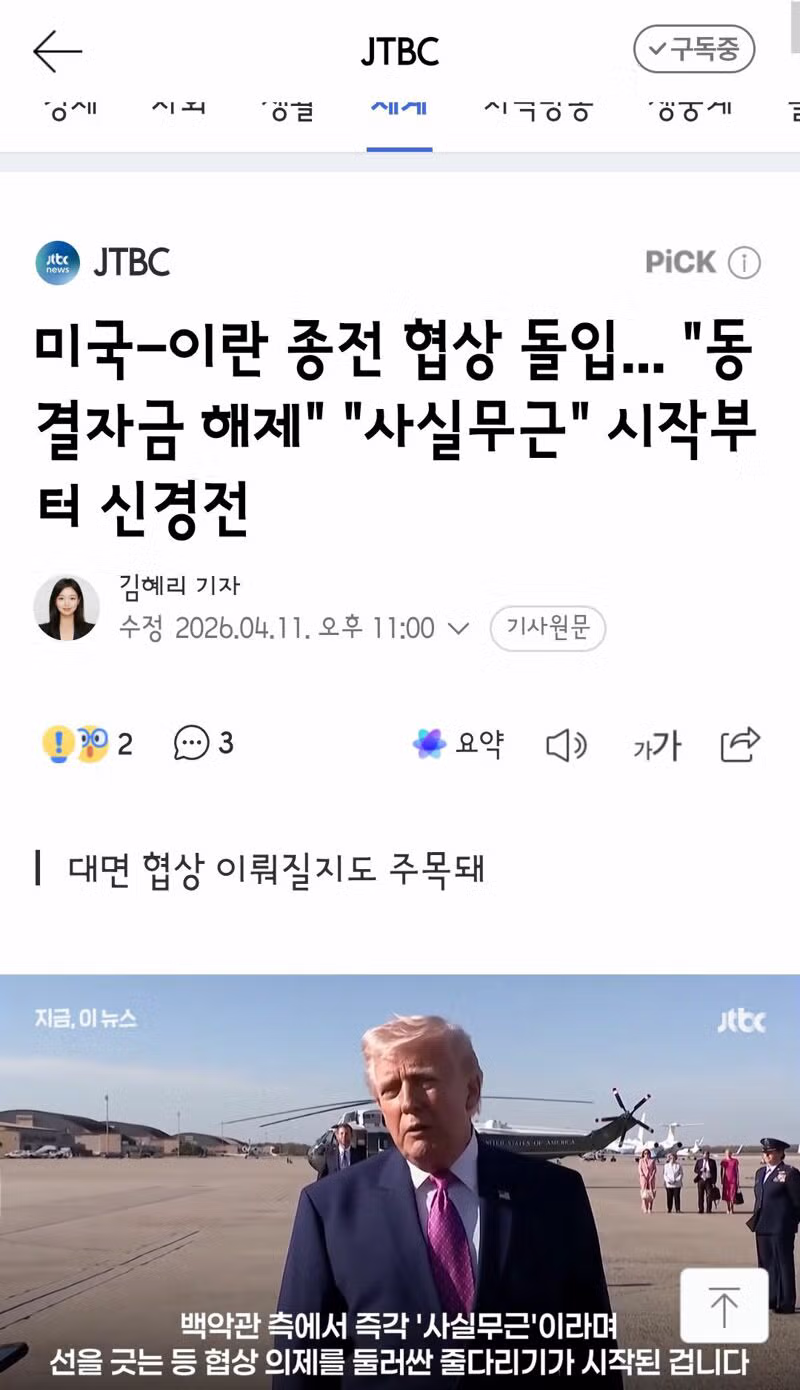Open reporter 김혜리's profile
Screen dimensions: 800x1390
[x=66, y=607]
